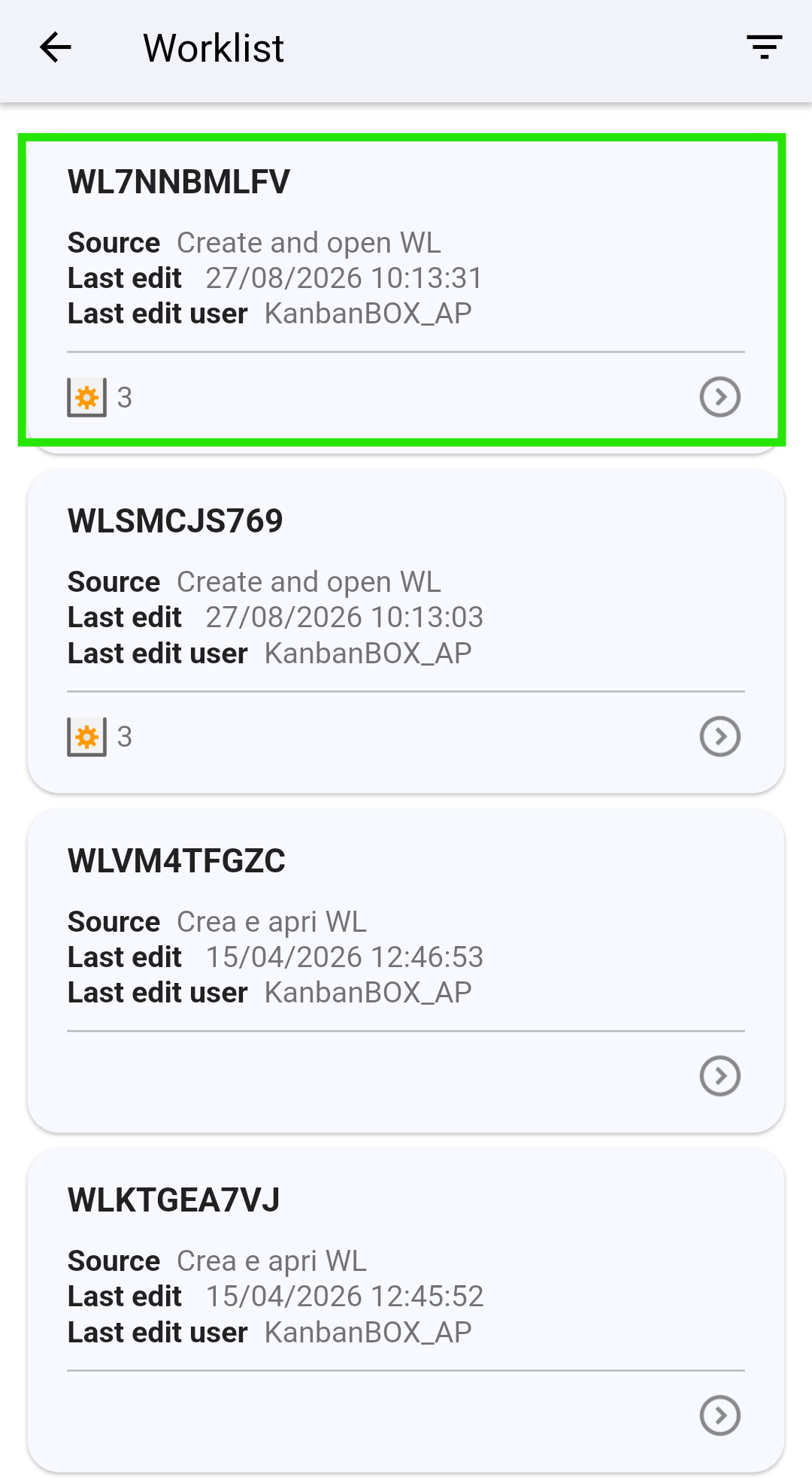
Task: Tap the arrow icon on WLKTGEA7VJ
Action: click(x=720, y=1415)
